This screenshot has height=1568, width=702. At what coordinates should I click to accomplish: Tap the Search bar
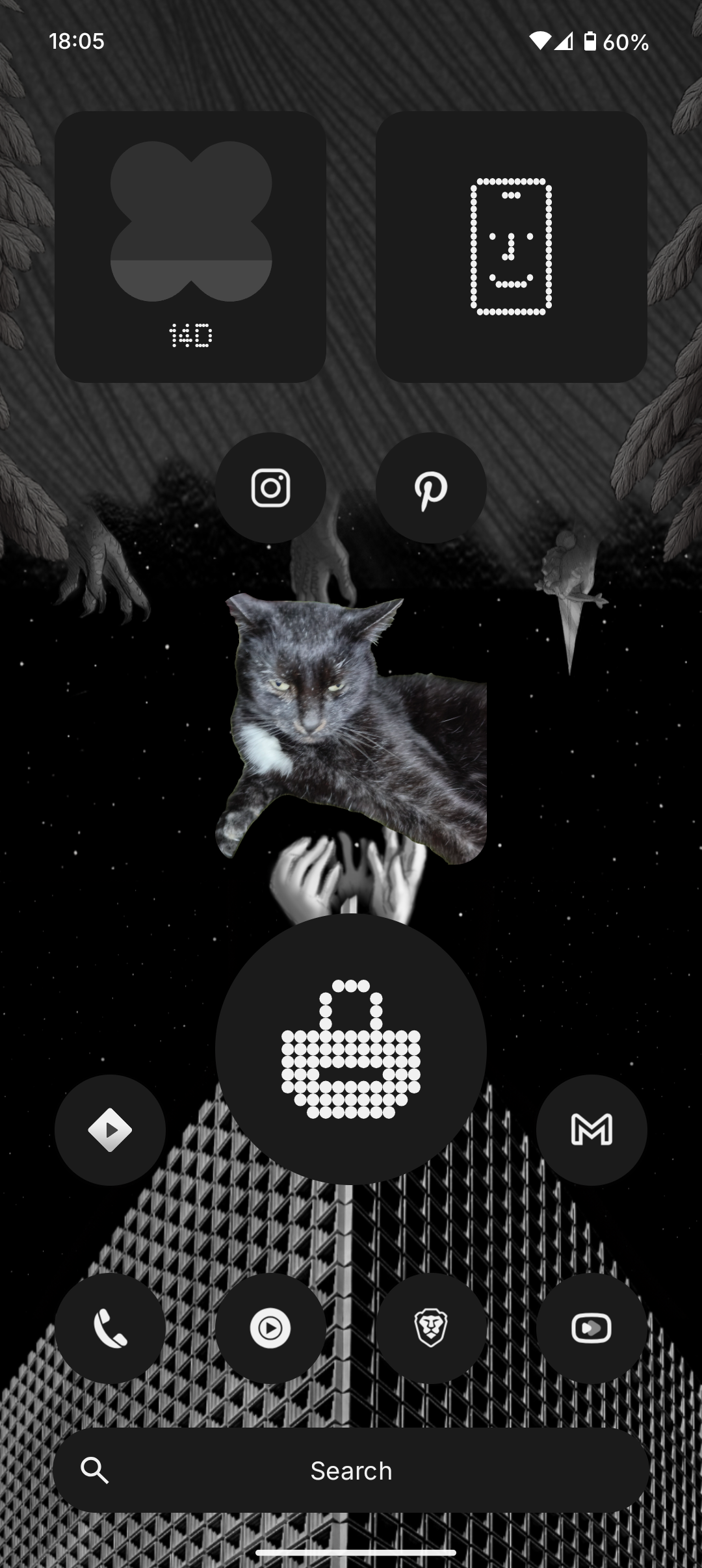click(351, 1470)
